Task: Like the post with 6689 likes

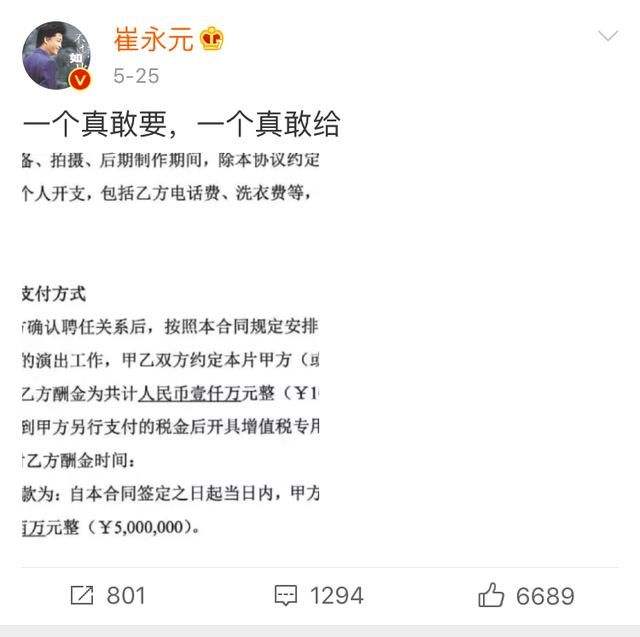Action: point(526,596)
